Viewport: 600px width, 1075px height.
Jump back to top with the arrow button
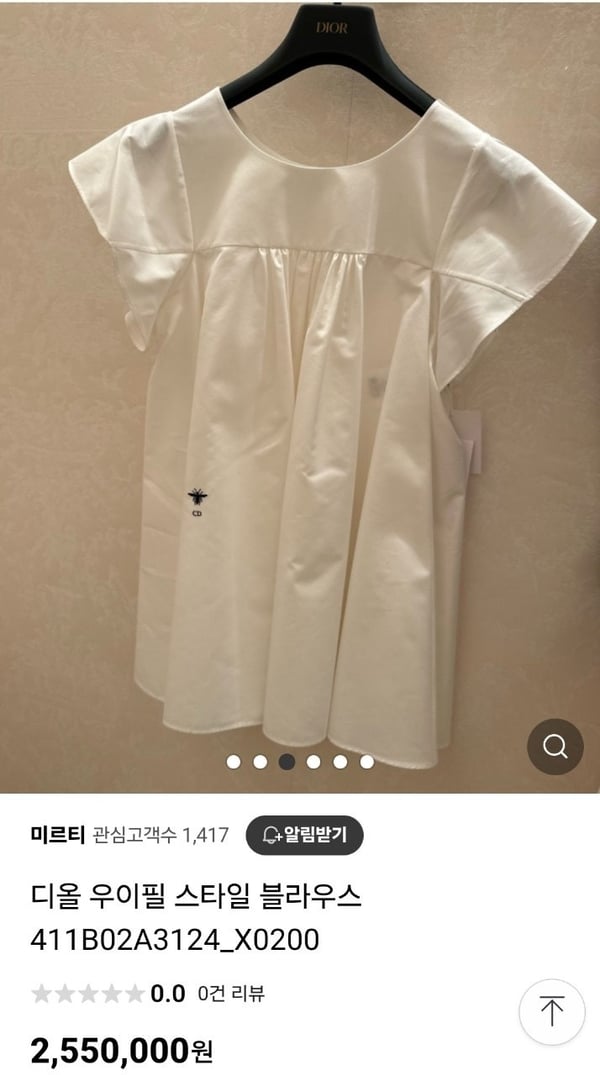pyautogui.click(x=551, y=1011)
